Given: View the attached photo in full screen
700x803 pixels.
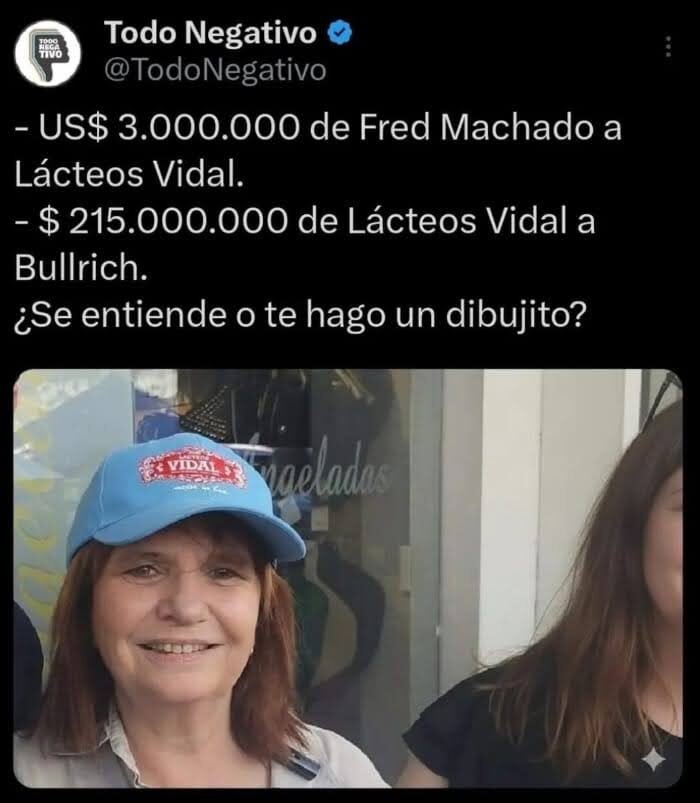Looking at the screenshot, I should click(x=348, y=578).
